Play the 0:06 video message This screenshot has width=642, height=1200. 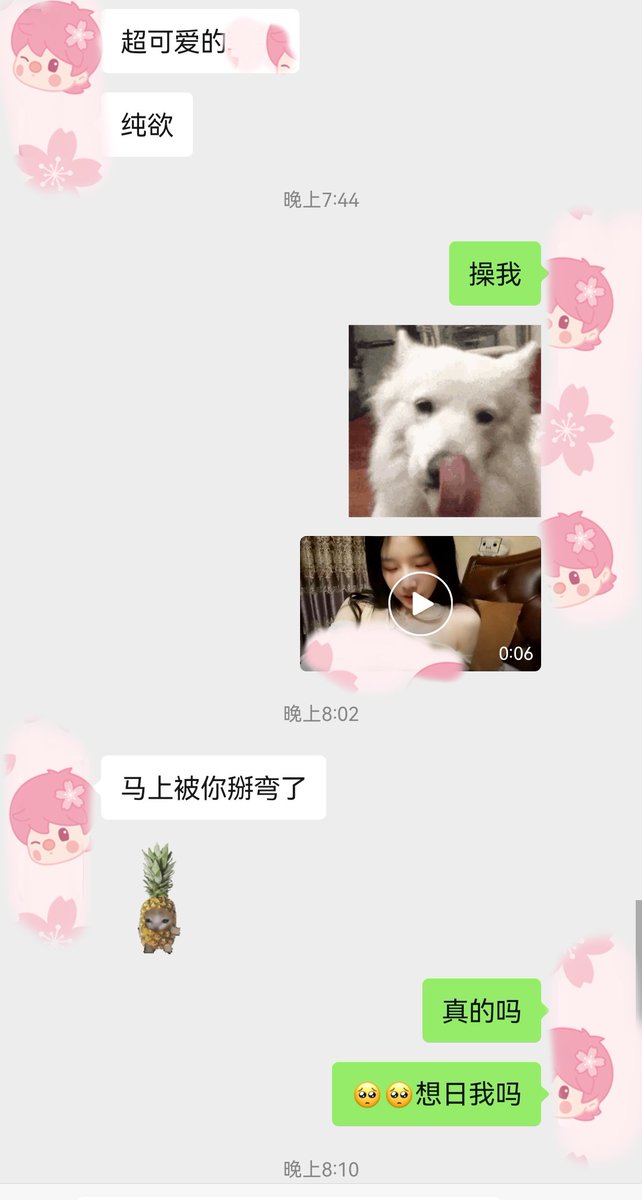(x=420, y=603)
